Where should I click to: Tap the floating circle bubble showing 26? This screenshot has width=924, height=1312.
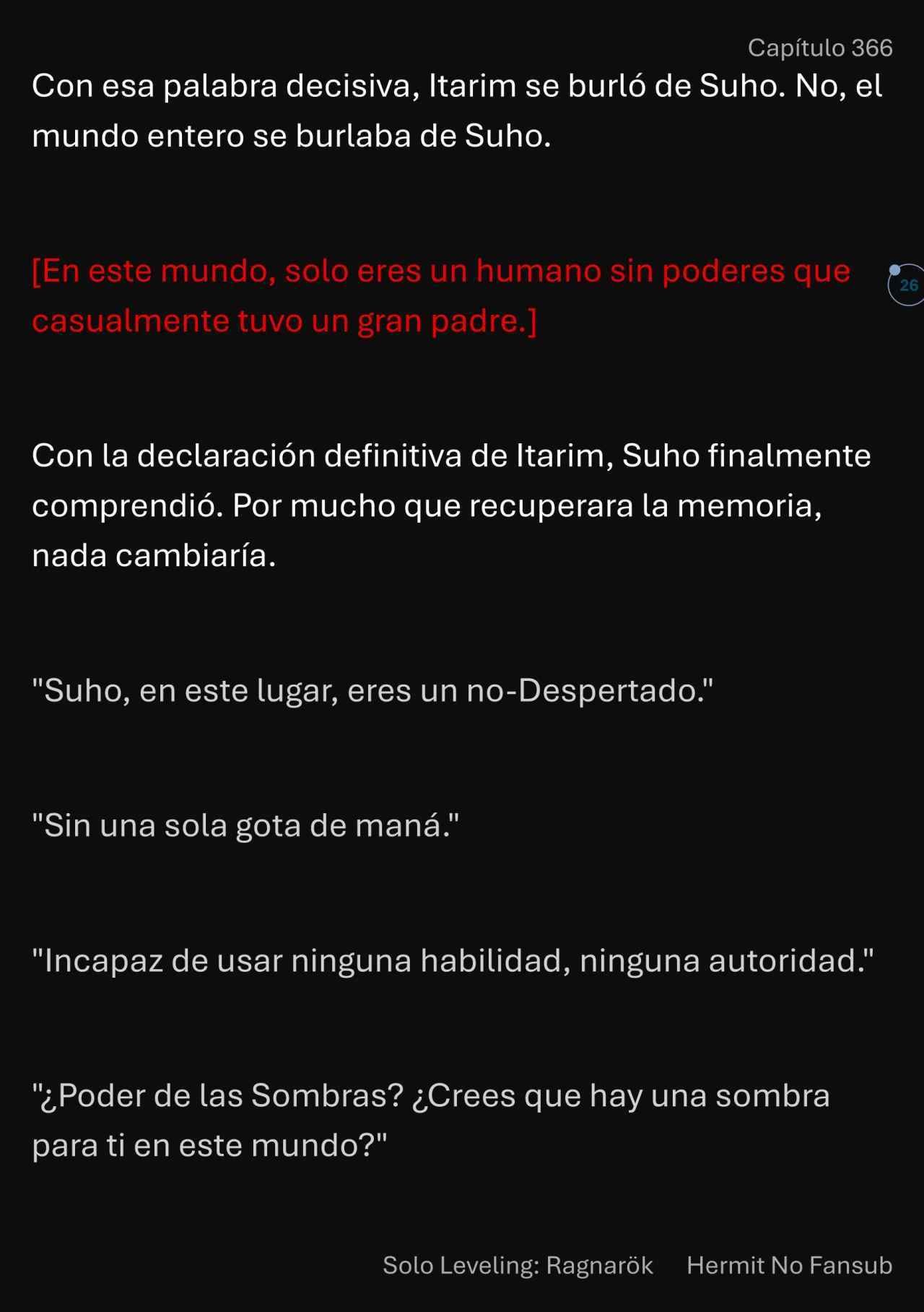[907, 285]
